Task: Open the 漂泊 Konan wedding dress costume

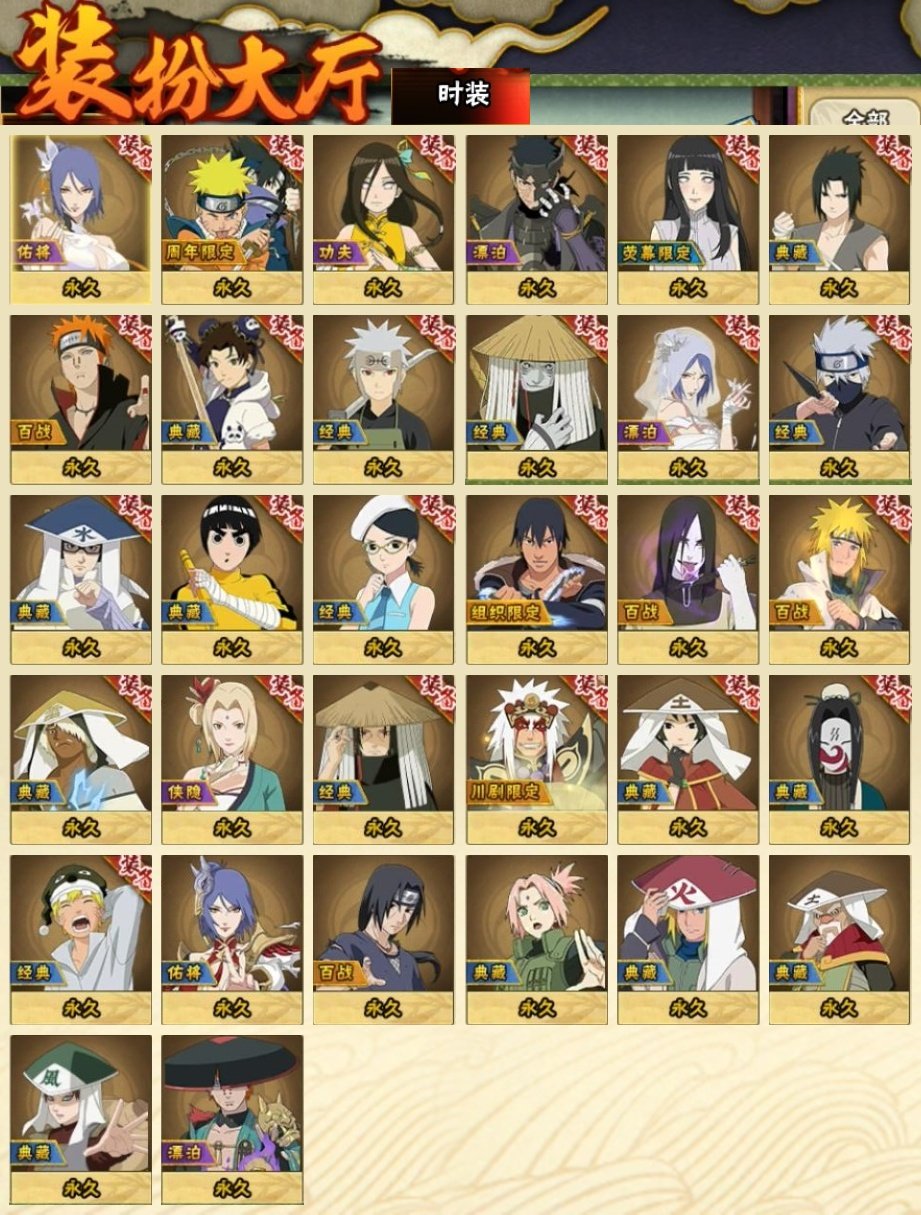Action: 687,398
